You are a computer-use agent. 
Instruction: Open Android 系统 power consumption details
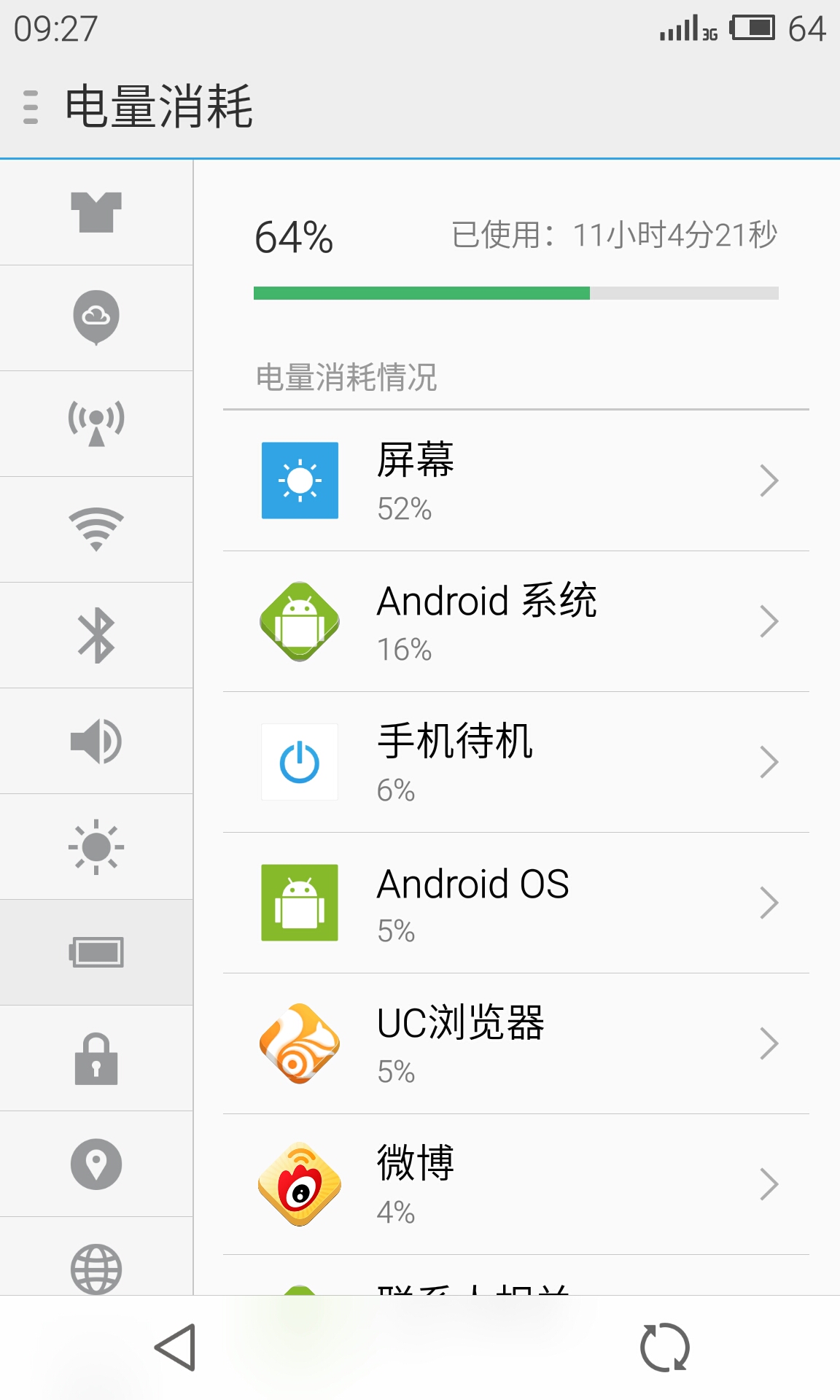516,621
